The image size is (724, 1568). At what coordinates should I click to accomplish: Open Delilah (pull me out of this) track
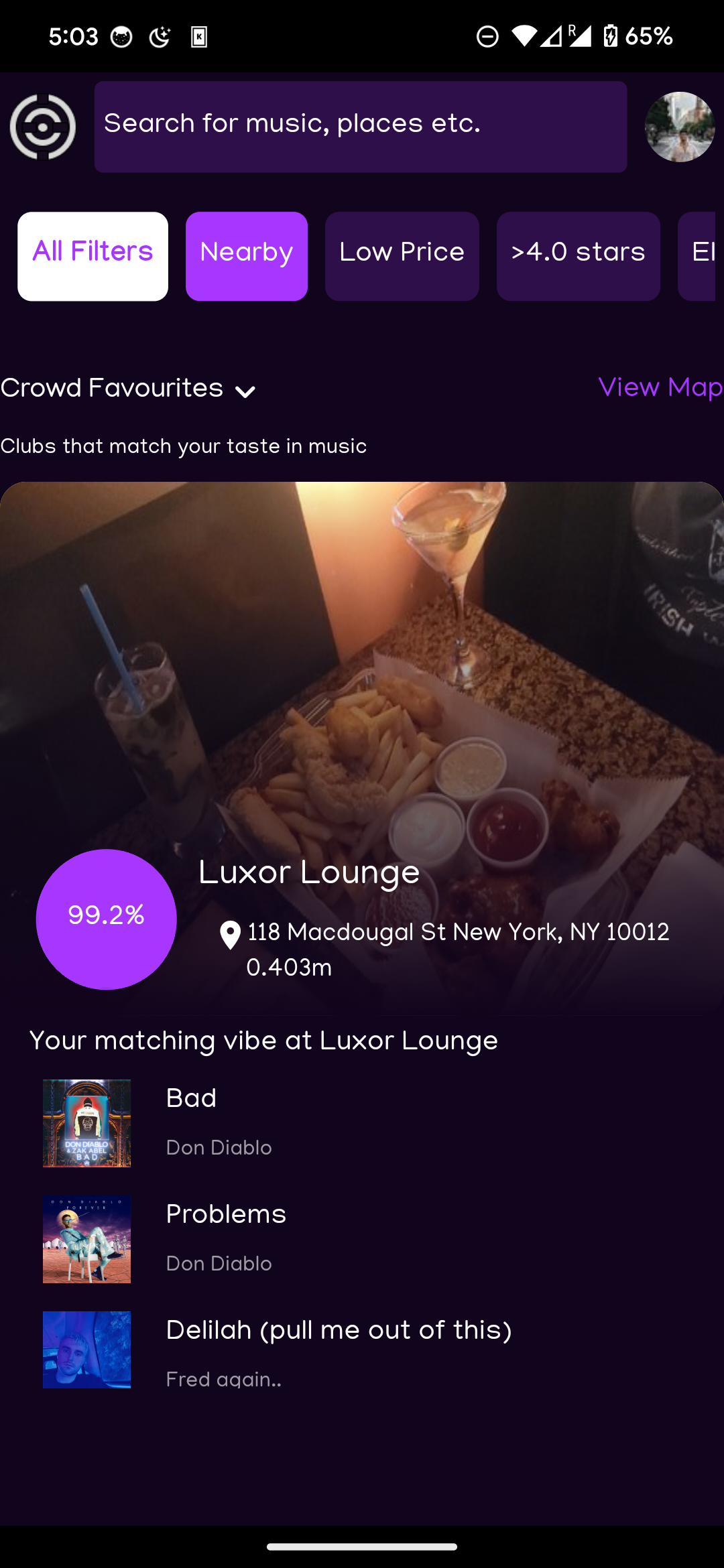[362, 1352]
